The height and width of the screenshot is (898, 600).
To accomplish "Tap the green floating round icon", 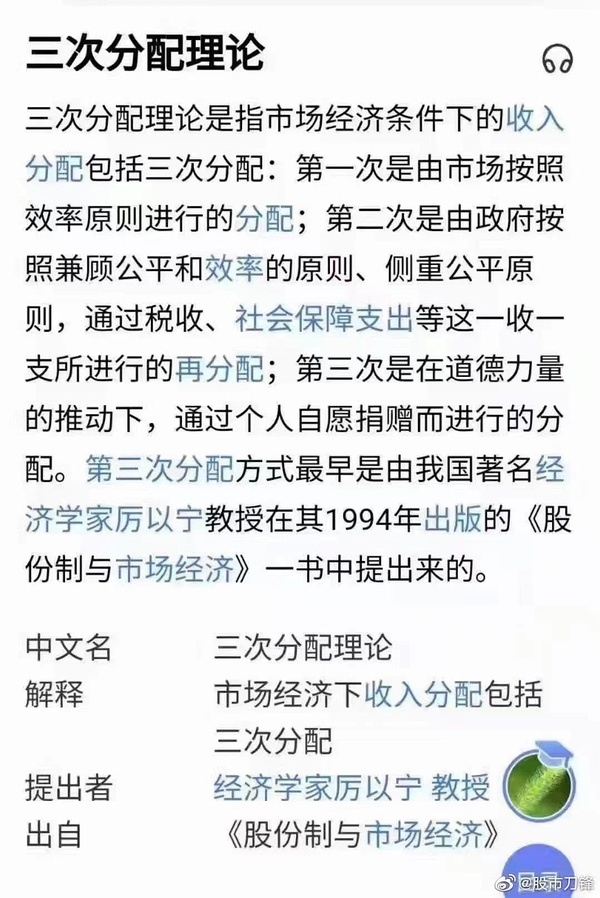I will (x=538, y=780).
